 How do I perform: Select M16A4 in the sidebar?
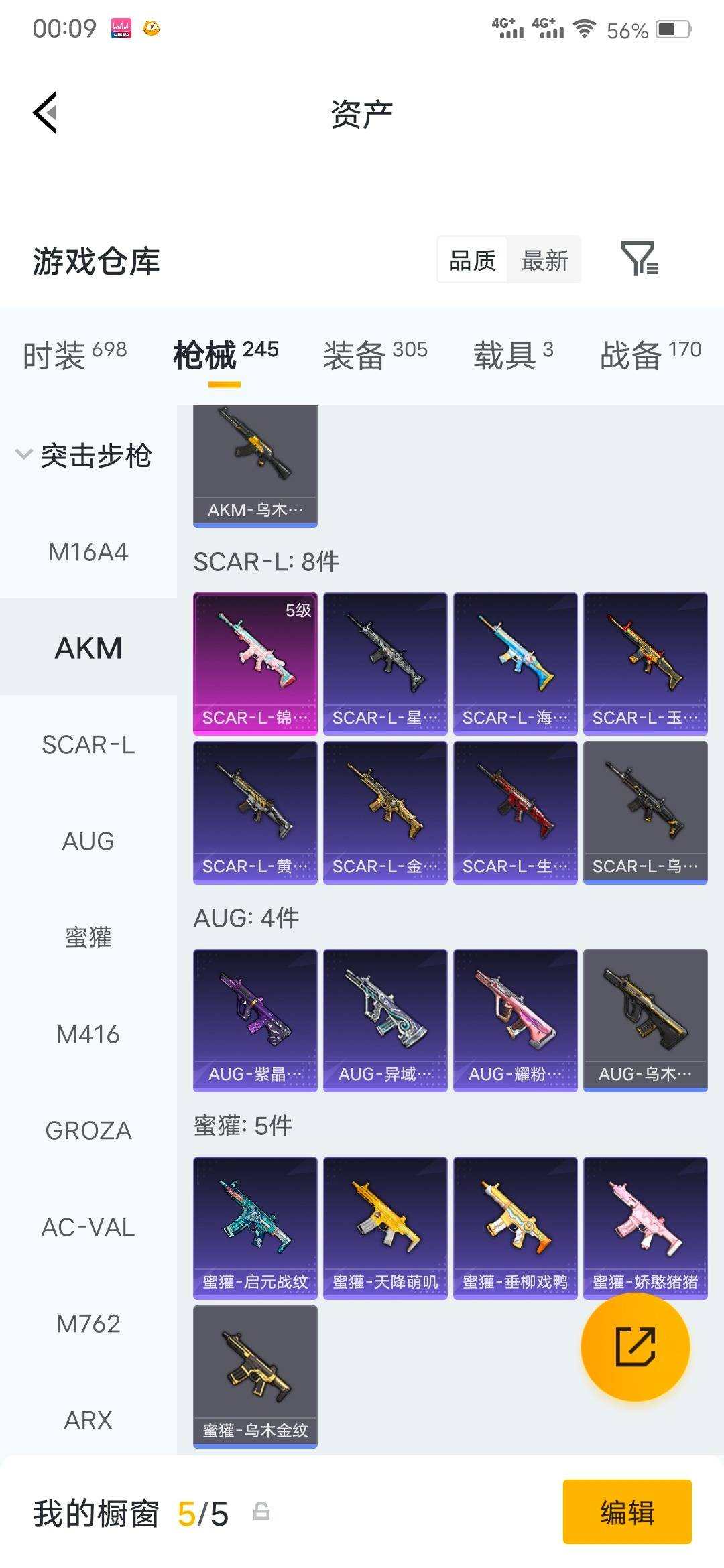(88, 552)
